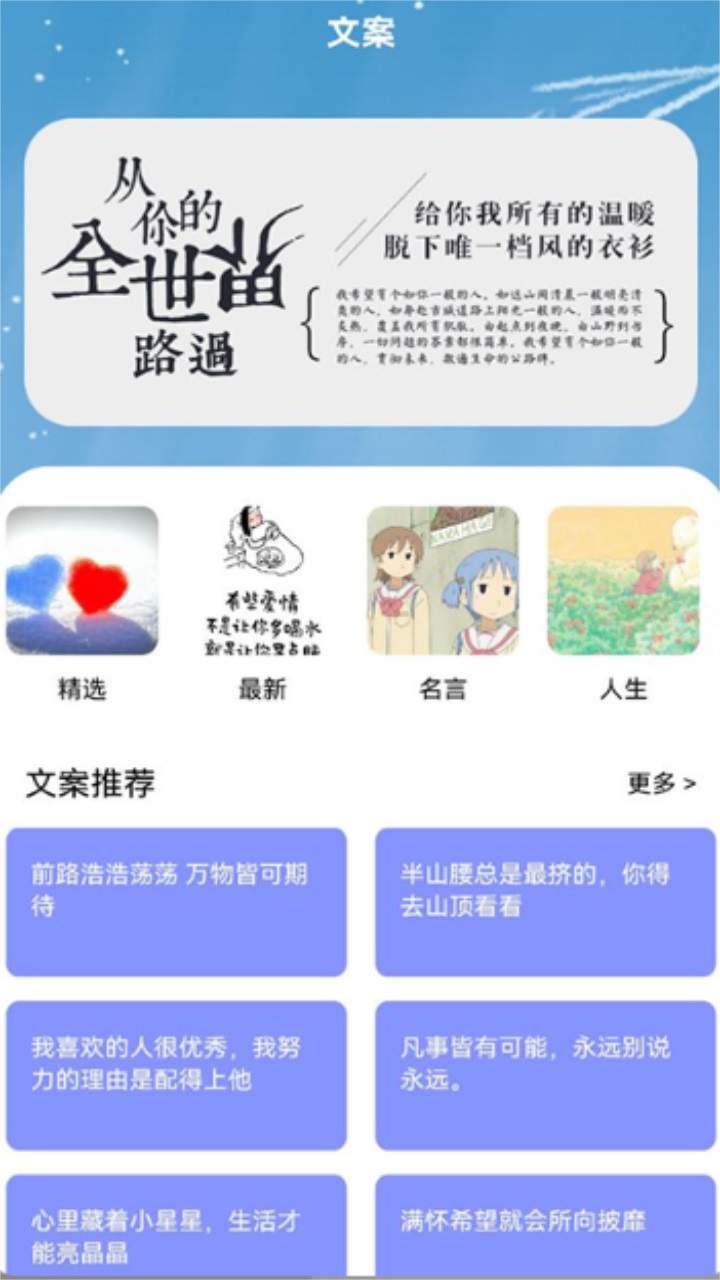This screenshot has height=1280, width=720.
Task: Select the 凡事皆有可能 quote card
Action: pos(542,1074)
